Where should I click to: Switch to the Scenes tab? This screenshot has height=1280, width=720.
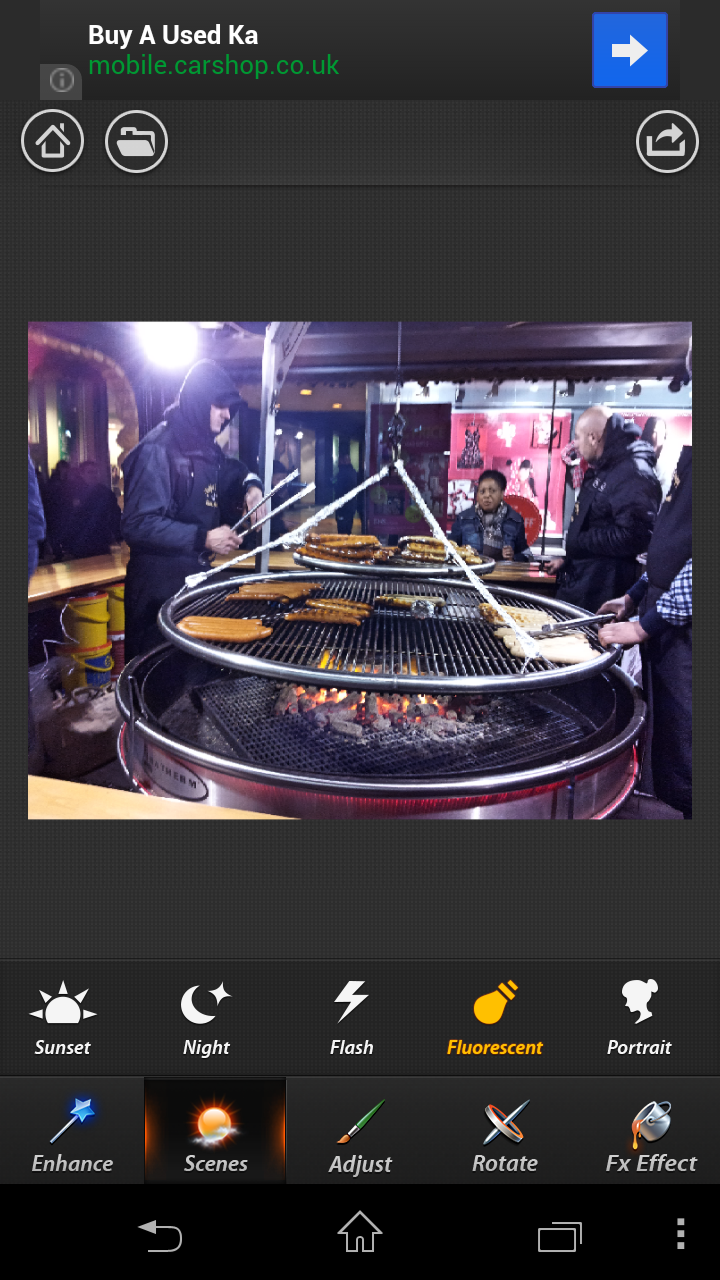(216, 1132)
